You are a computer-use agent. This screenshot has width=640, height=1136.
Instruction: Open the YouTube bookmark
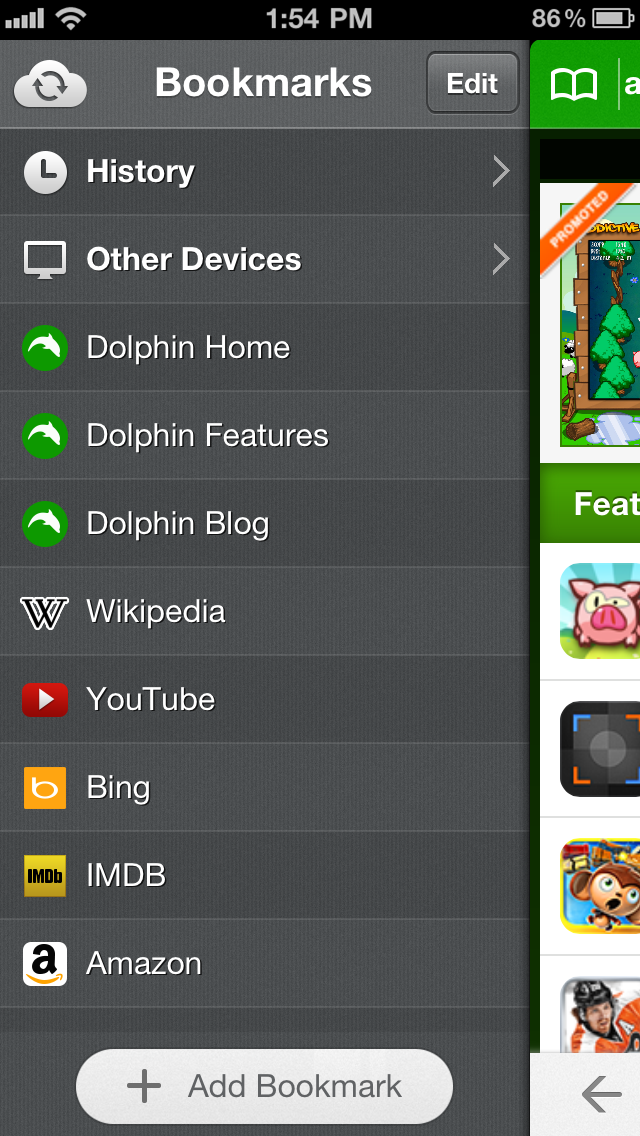[x=264, y=700]
